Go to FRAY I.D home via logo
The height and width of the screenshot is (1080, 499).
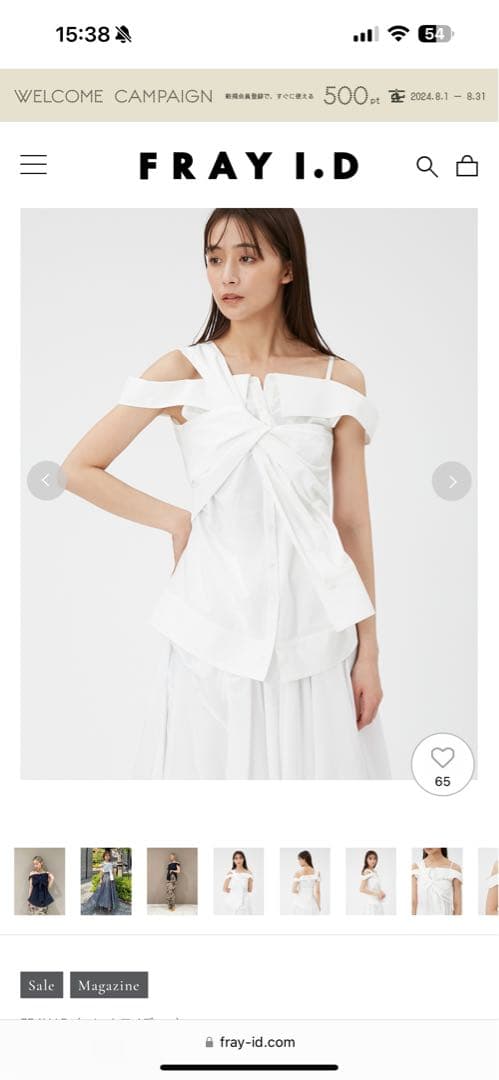click(249, 166)
